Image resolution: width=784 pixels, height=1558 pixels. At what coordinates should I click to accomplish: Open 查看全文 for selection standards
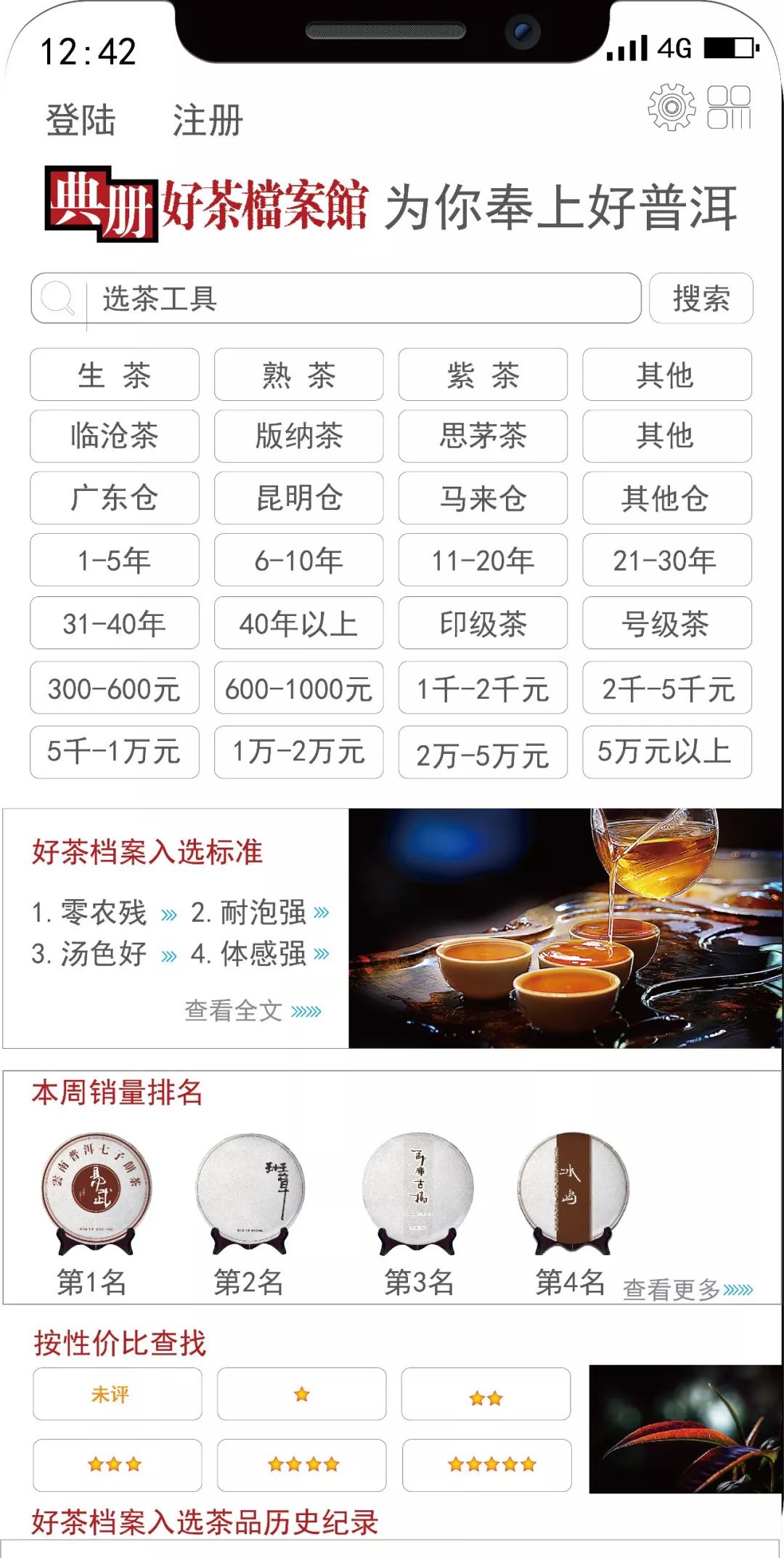[253, 1010]
